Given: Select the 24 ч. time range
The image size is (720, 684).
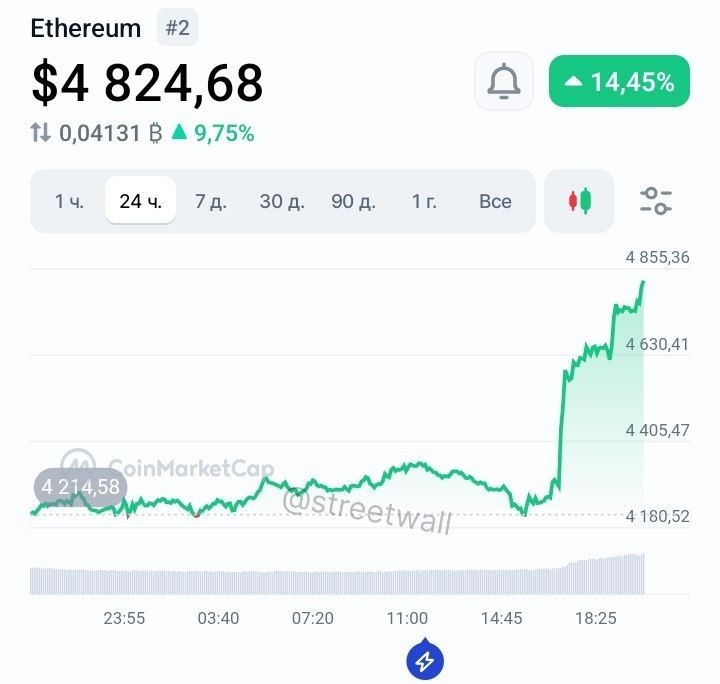Looking at the screenshot, I should tap(140, 201).
